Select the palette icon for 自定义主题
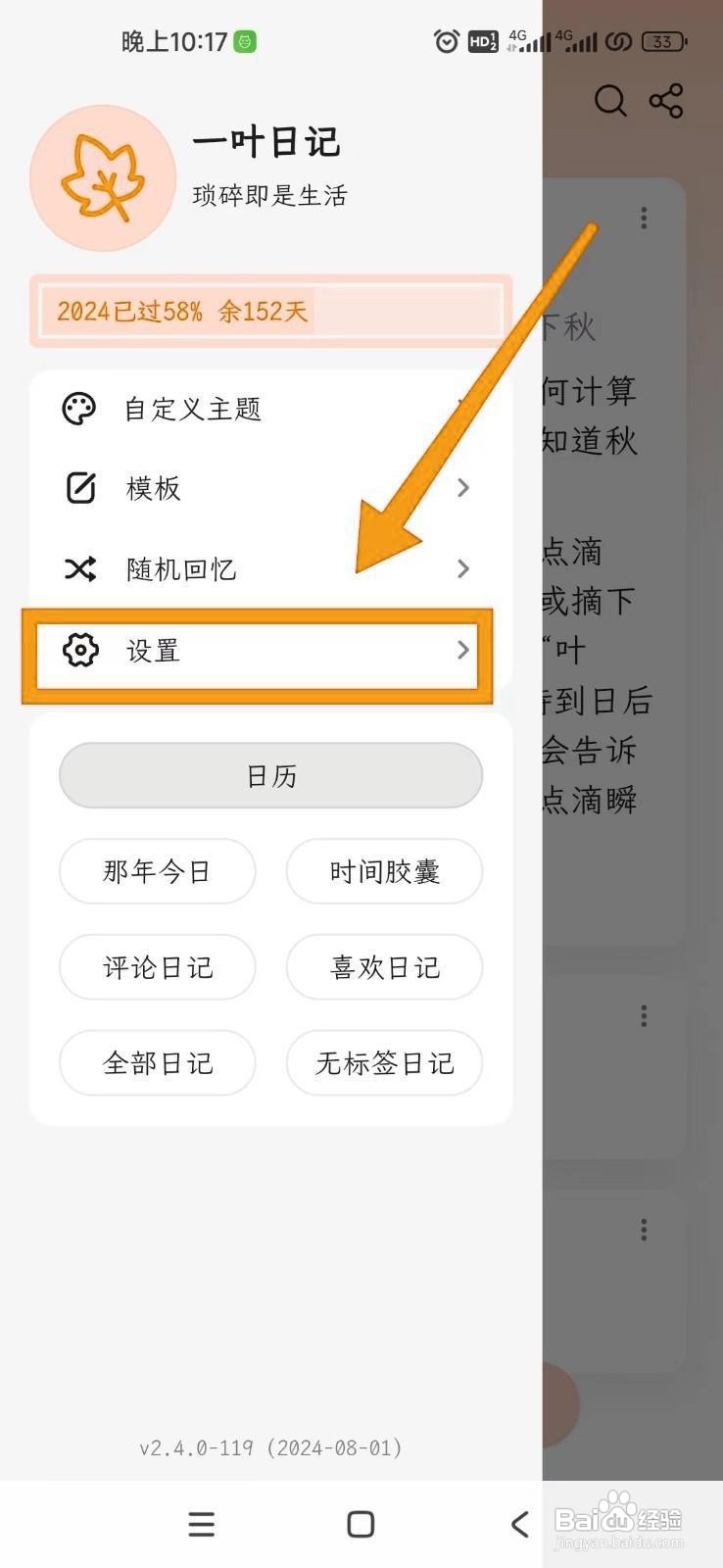723x1568 pixels. [x=77, y=408]
